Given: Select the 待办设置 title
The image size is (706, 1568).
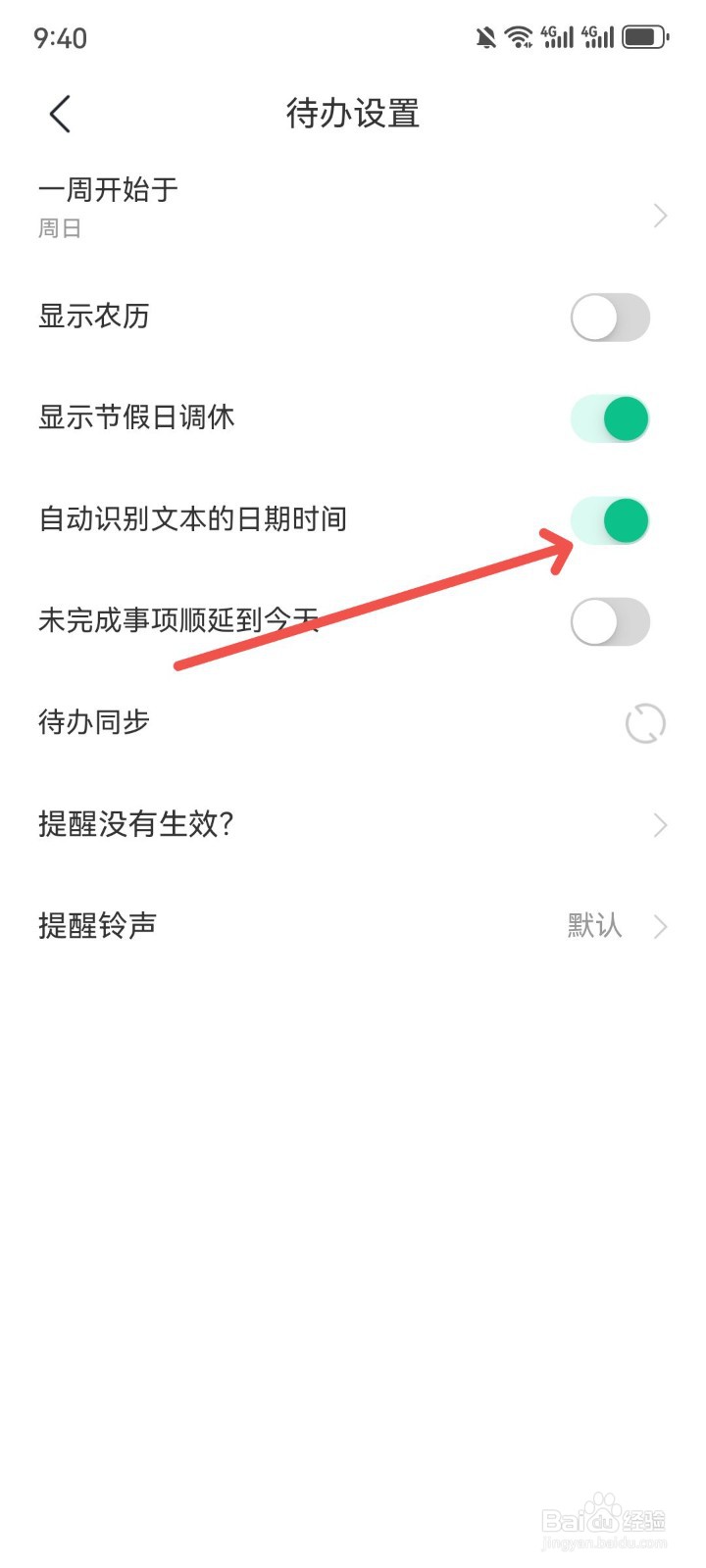Looking at the screenshot, I should click(351, 113).
